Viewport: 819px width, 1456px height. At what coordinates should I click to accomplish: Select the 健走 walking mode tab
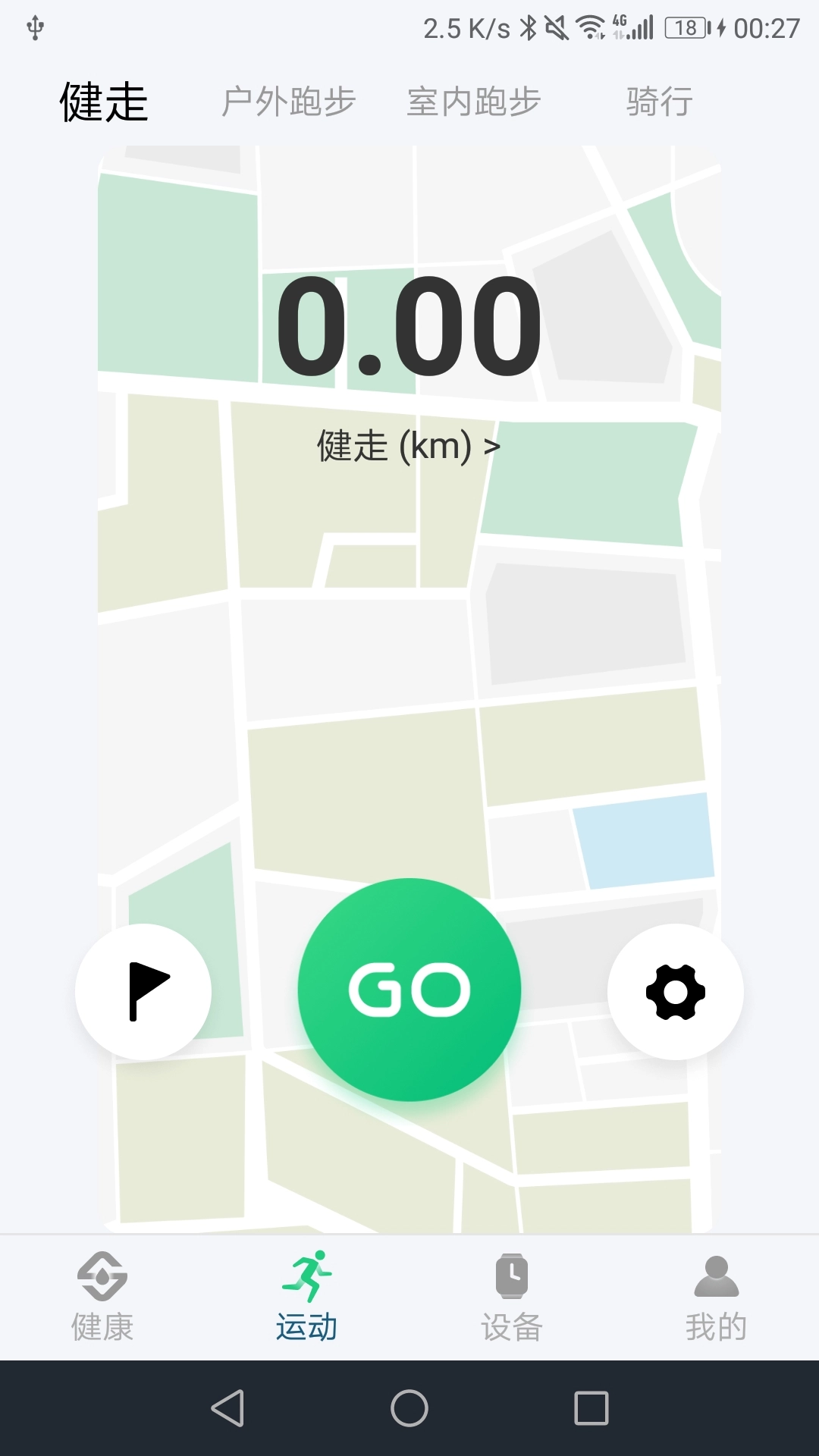(x=102, y=102)
